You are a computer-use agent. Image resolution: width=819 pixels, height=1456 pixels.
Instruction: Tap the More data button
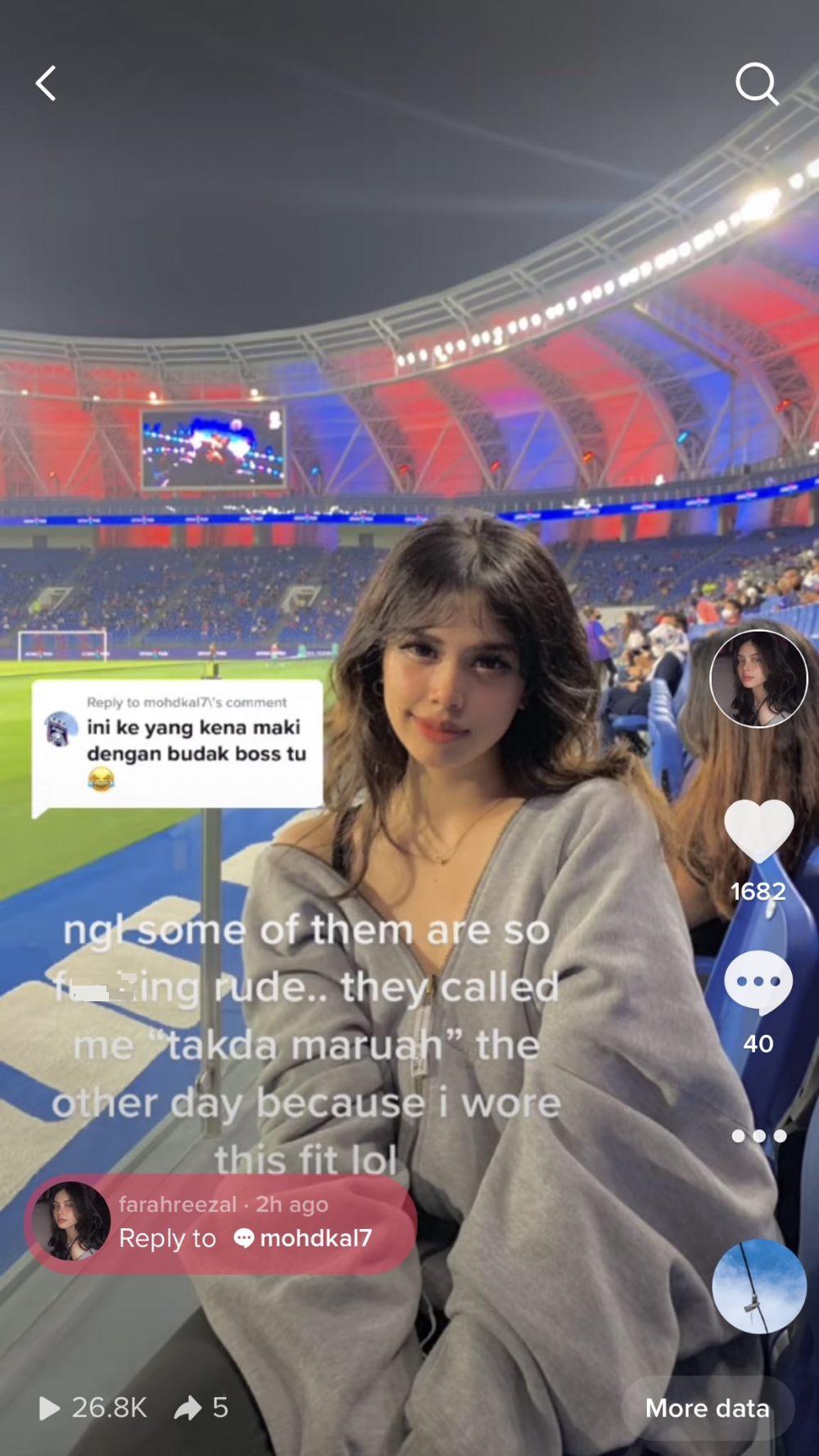[707, 1408]
